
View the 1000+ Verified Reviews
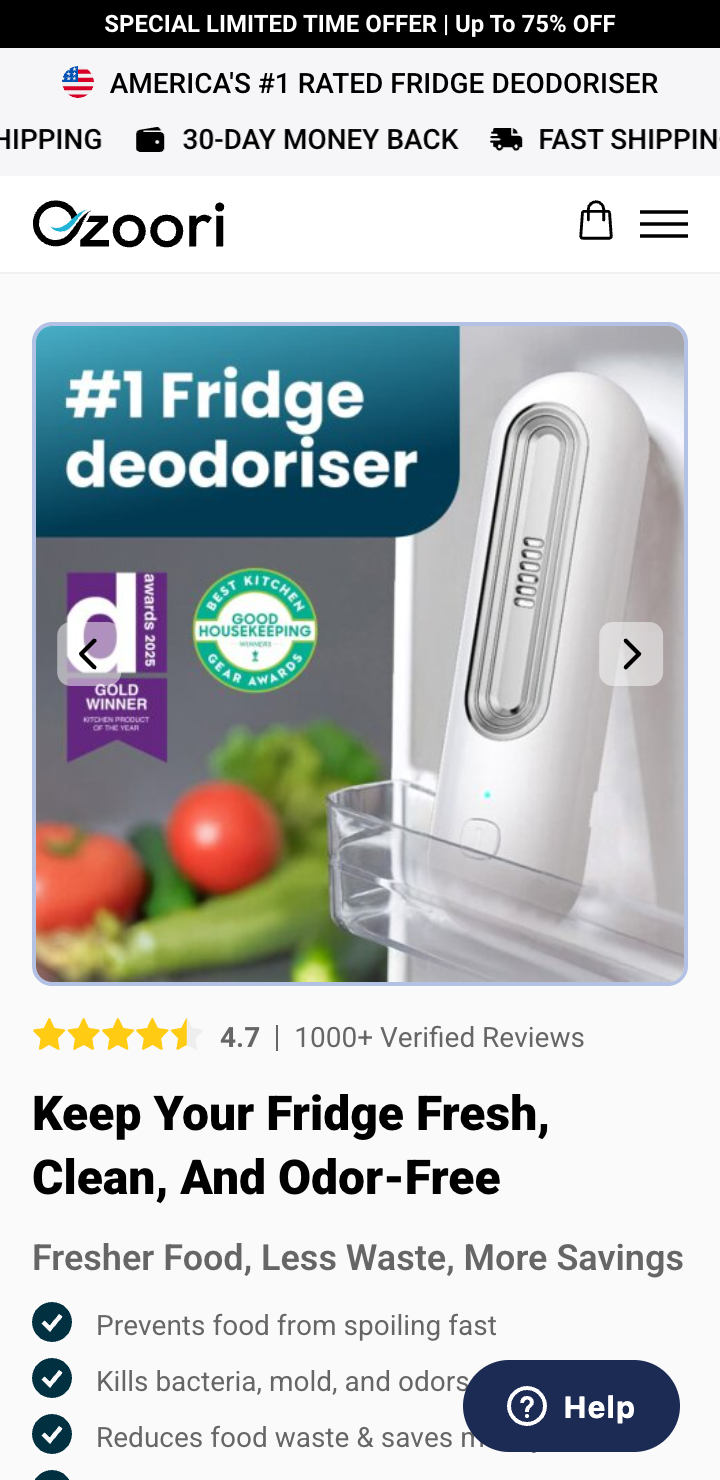coord(439,1037)
